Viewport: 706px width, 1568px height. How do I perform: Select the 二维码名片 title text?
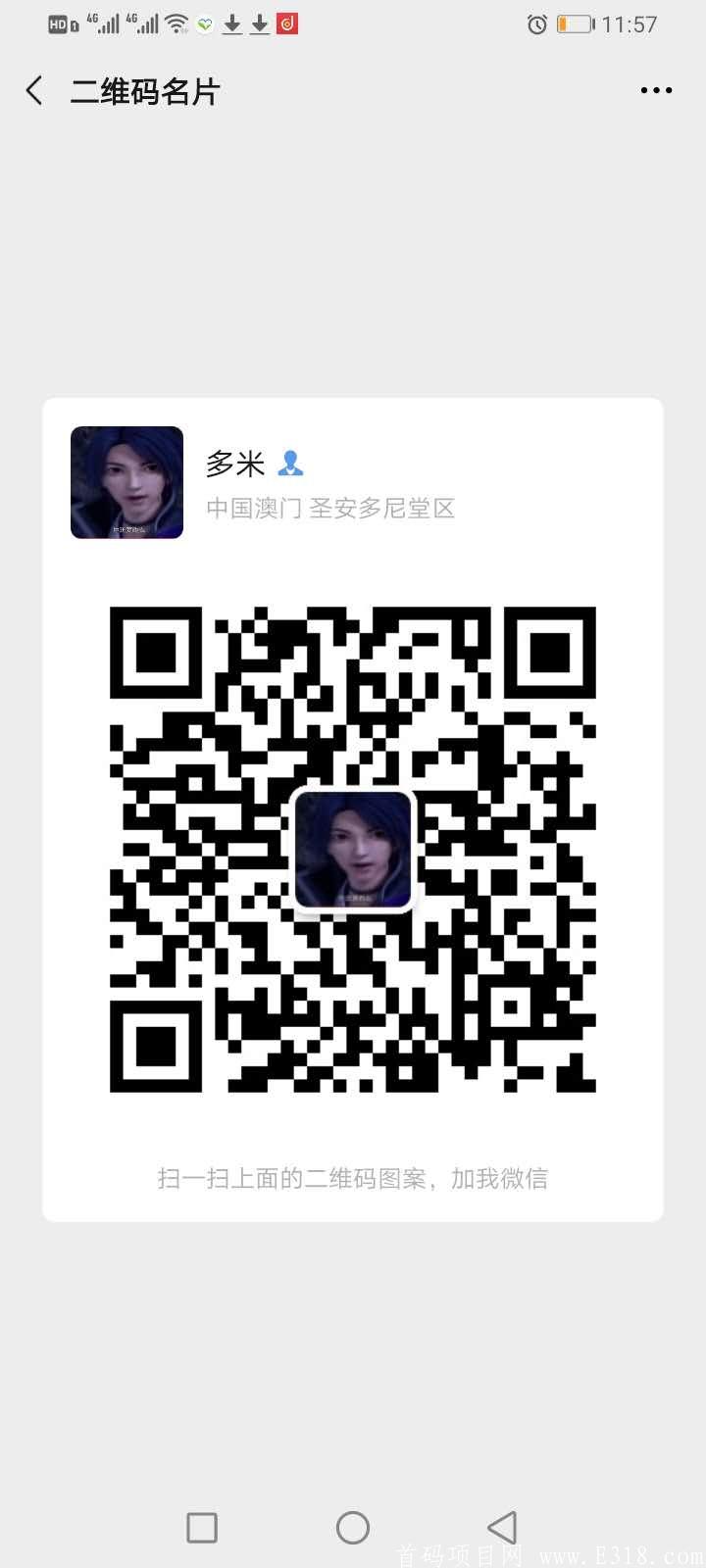[145, 90]
